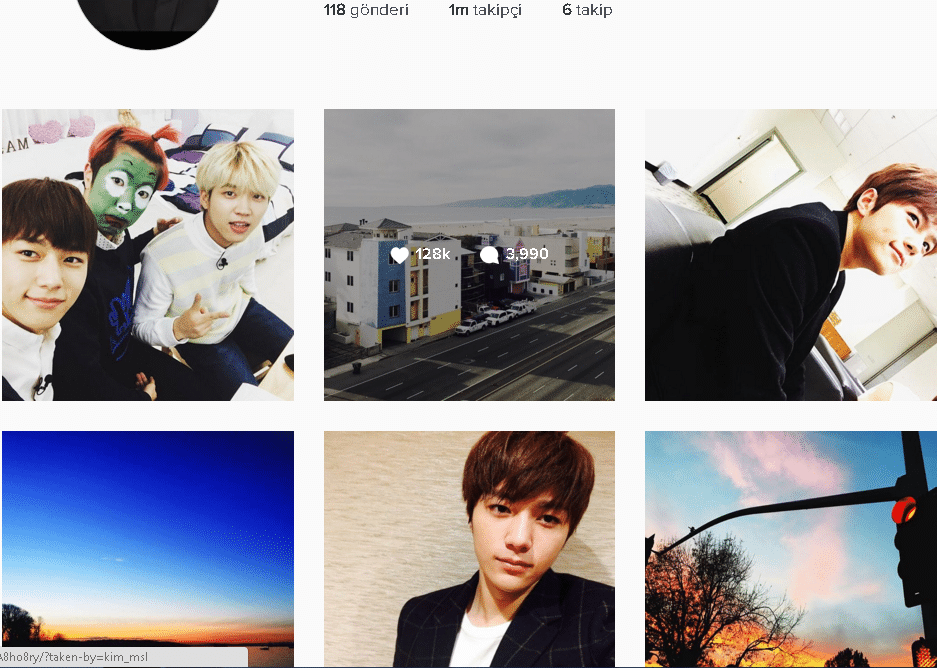Open the traffic light sunset post
937x668 pixels.
[x=790, y=548]
